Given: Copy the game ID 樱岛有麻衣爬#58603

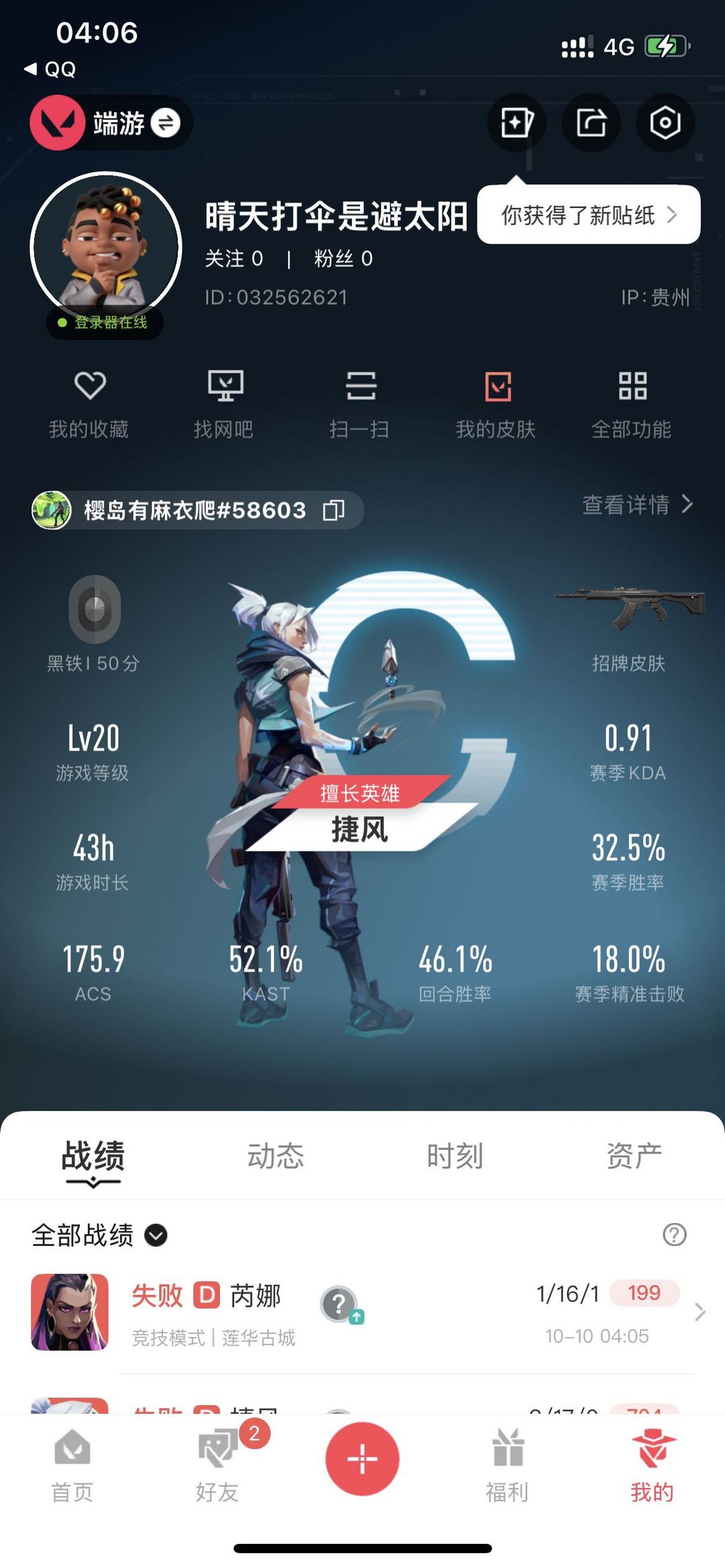Looking at the screenshot, I should pyautogui.click(x=334, y=510).
